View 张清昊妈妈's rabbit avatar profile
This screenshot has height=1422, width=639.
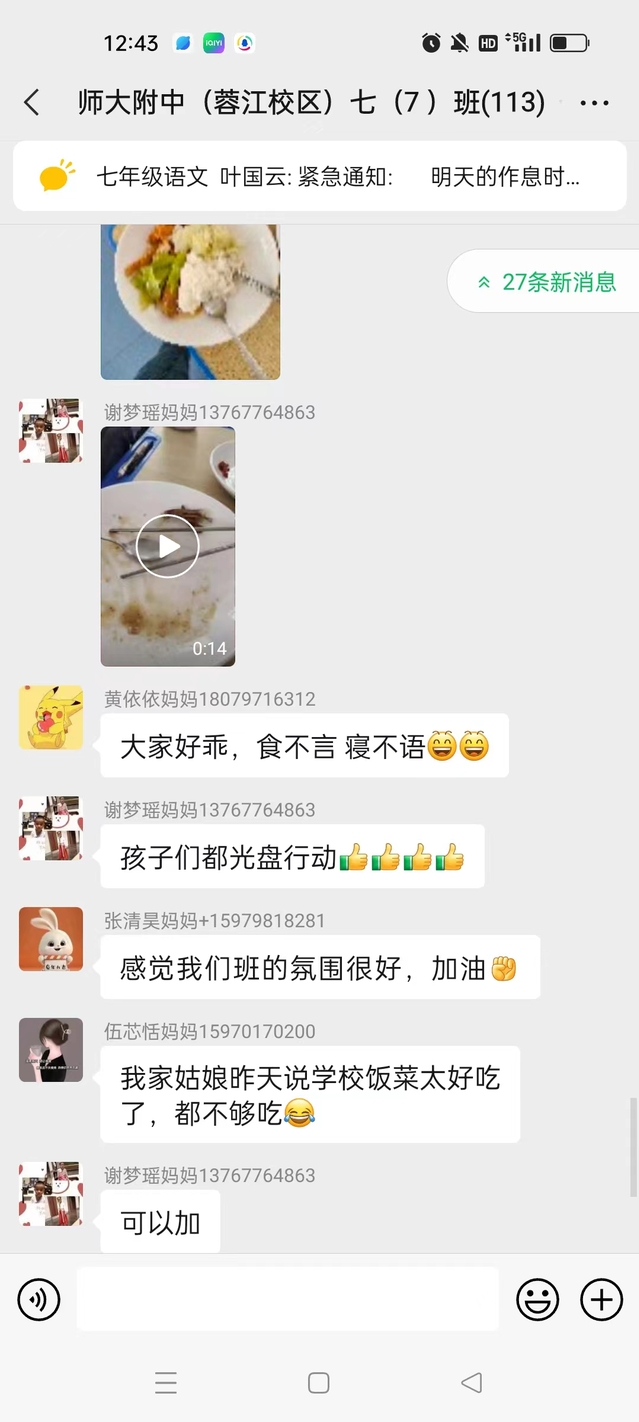point(51,939)
